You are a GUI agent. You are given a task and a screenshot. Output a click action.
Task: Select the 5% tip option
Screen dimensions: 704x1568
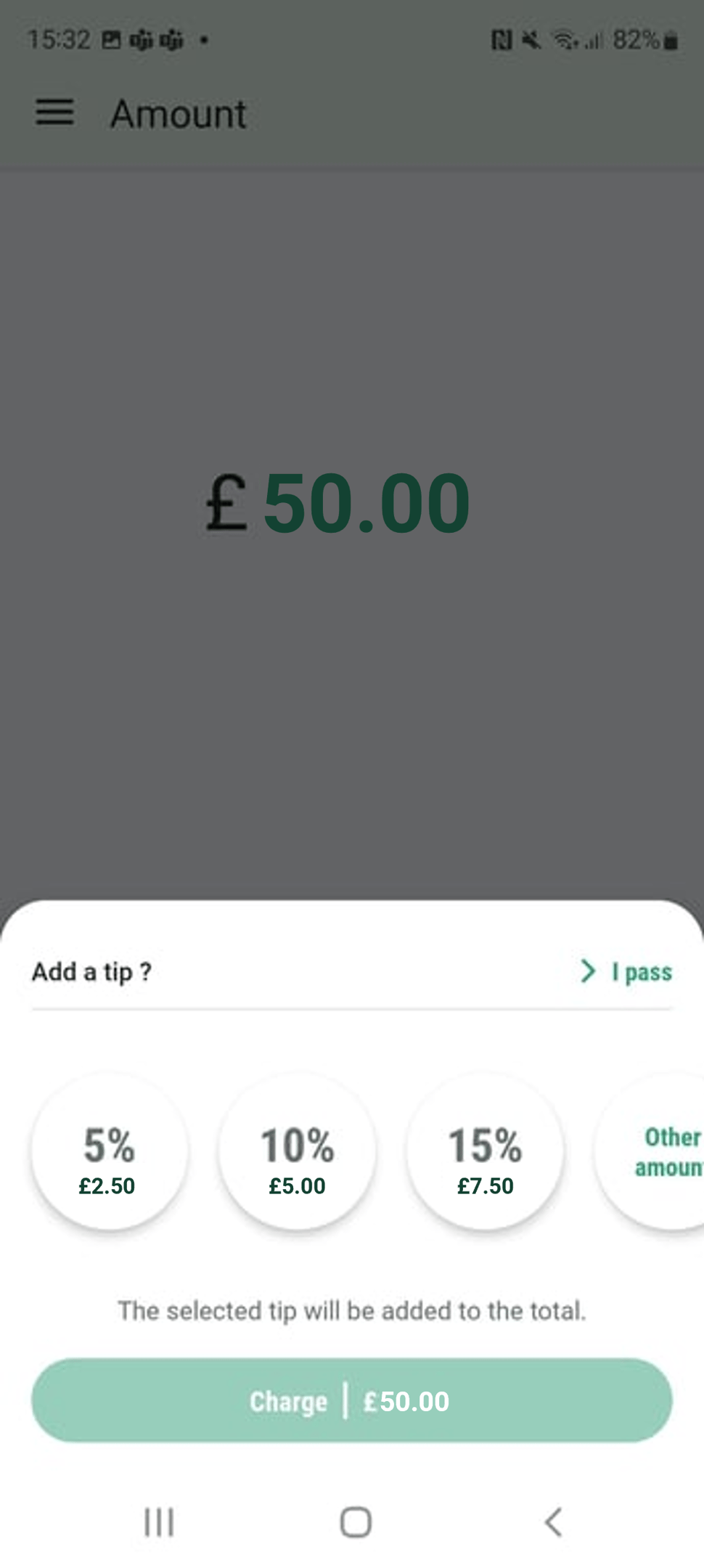coord(109,1152)
